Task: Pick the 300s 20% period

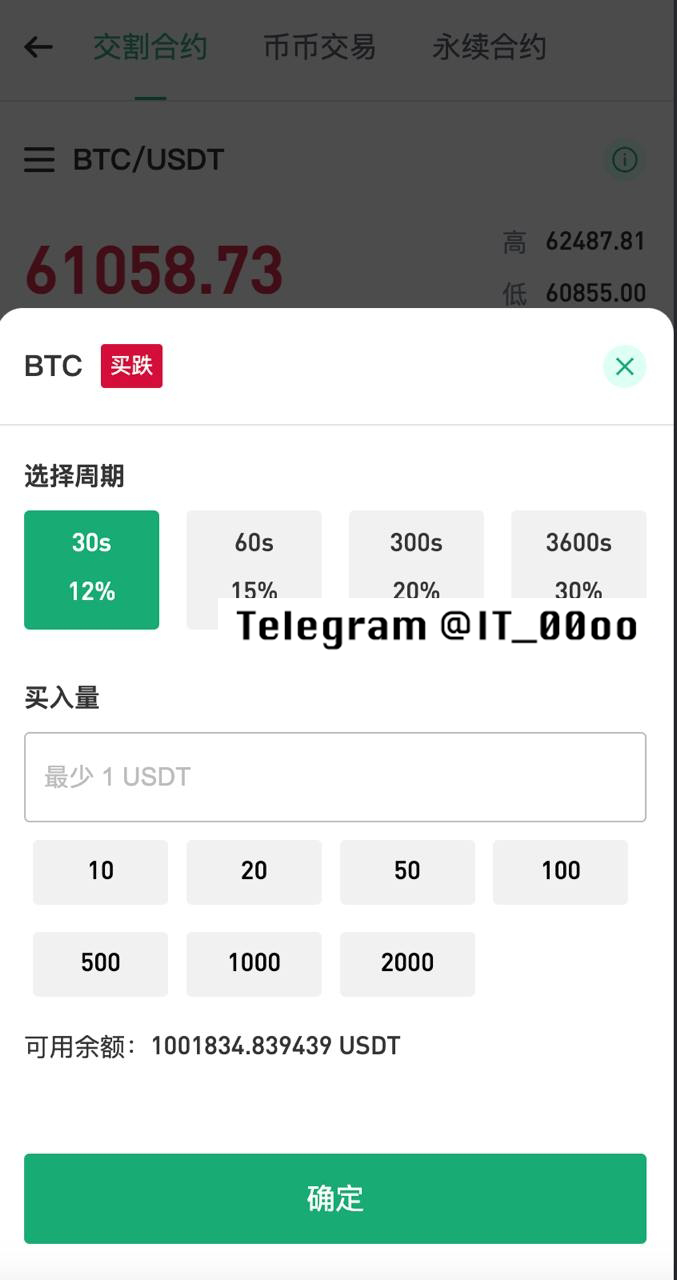Action: click(416, 552)
